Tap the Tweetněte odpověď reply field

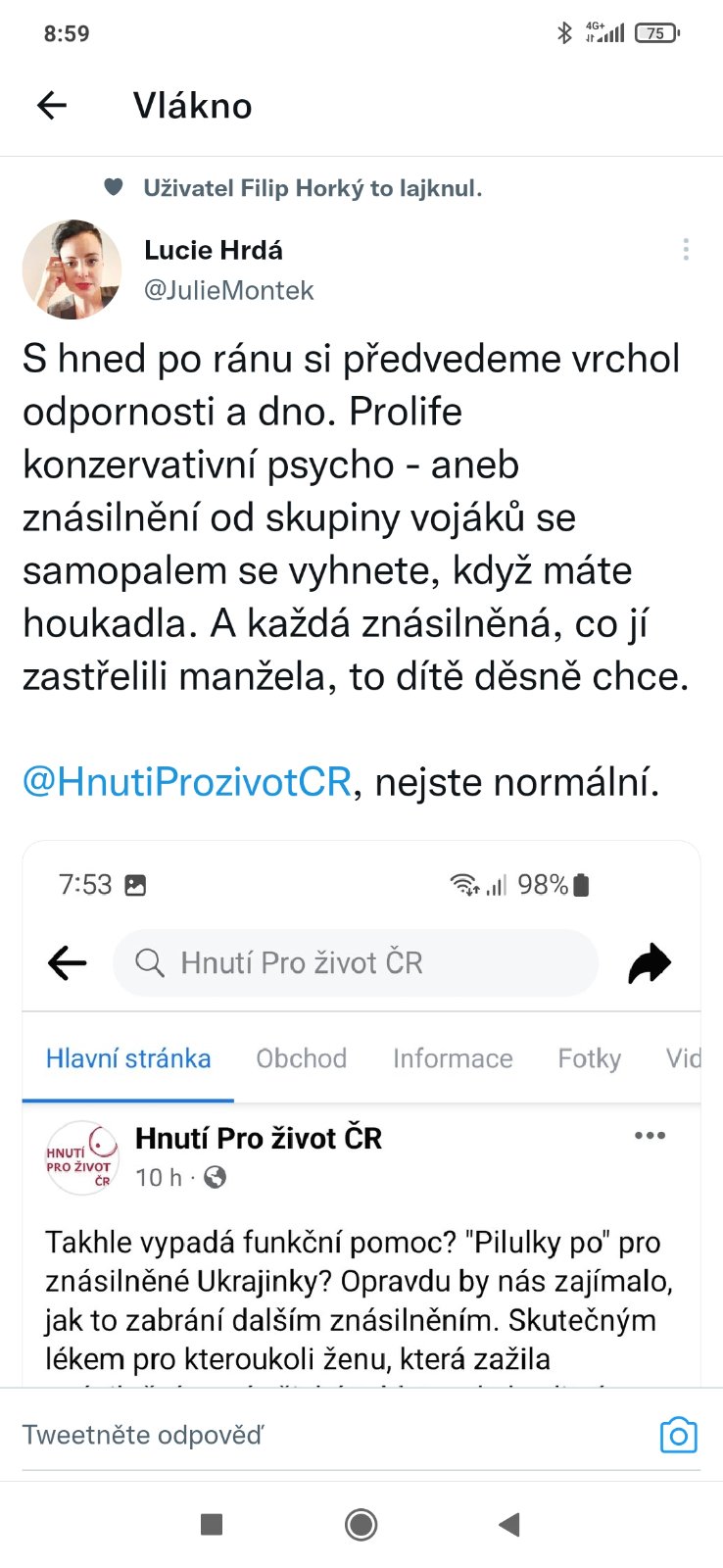[294, 1435]
